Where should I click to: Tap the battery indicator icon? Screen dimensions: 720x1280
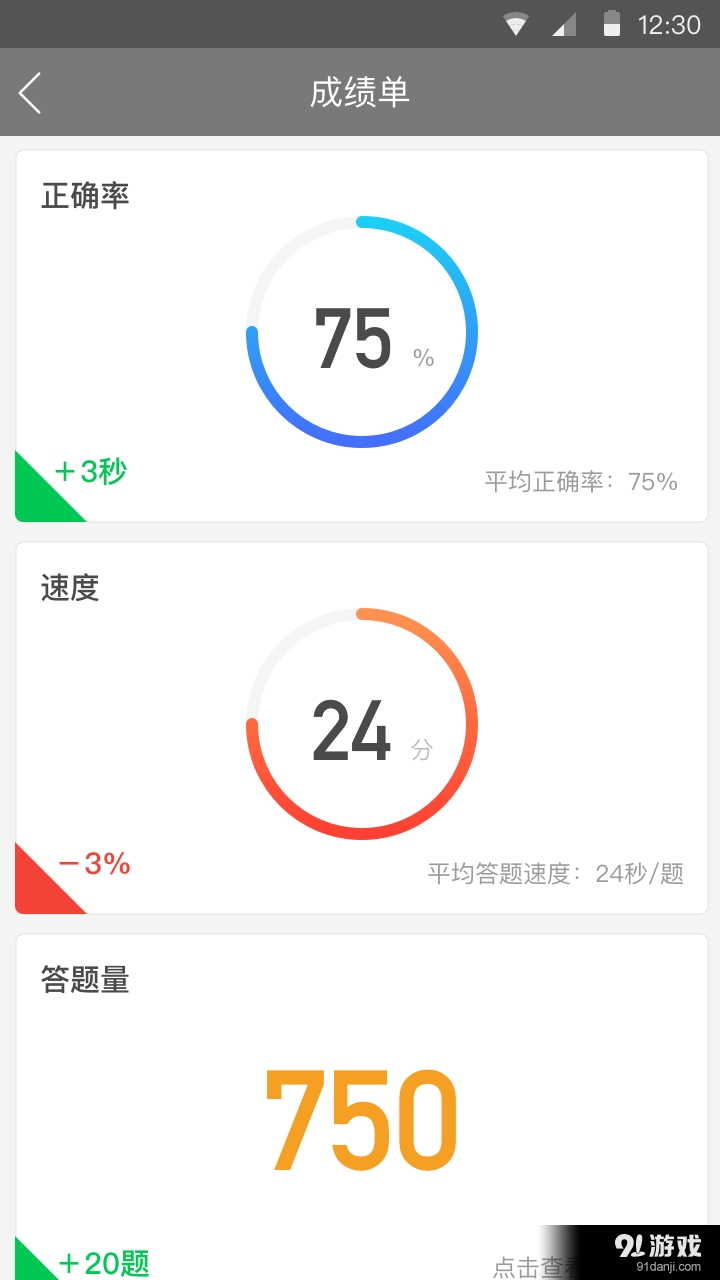pos(611,23)
